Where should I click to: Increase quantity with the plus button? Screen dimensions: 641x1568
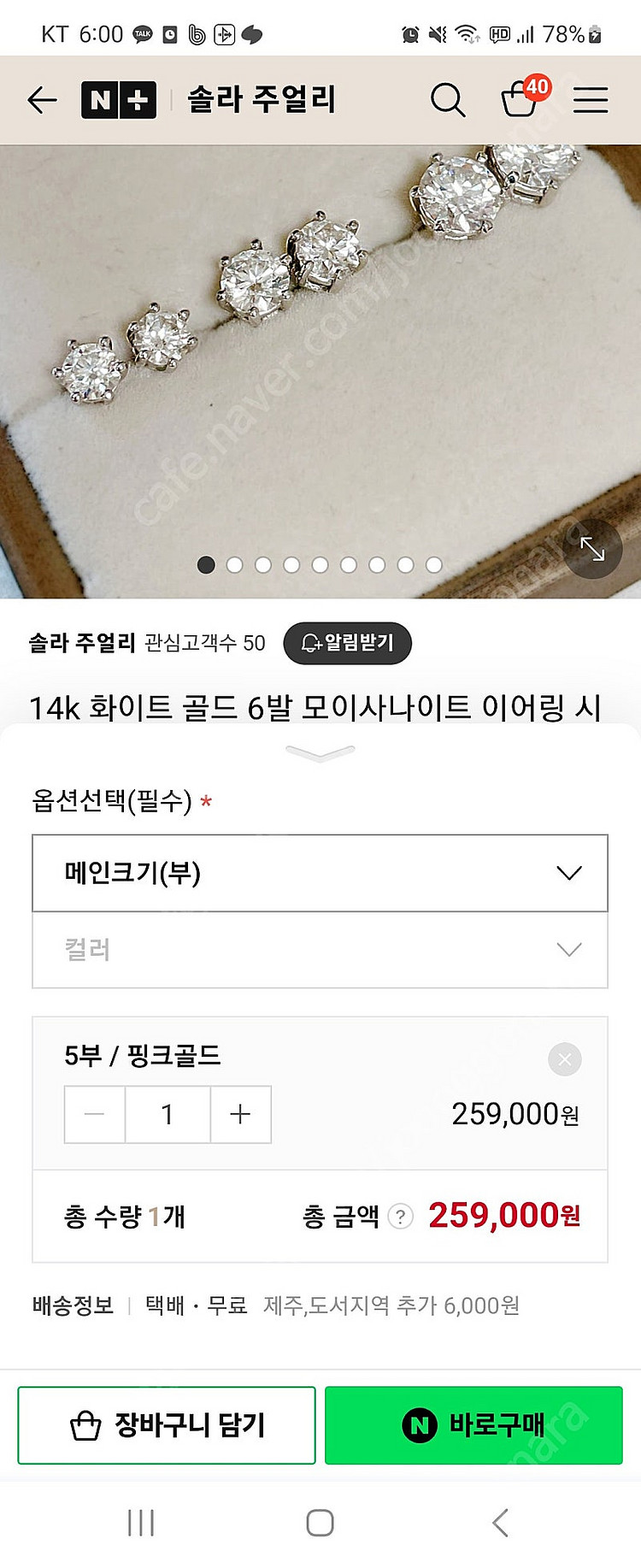240,1114
